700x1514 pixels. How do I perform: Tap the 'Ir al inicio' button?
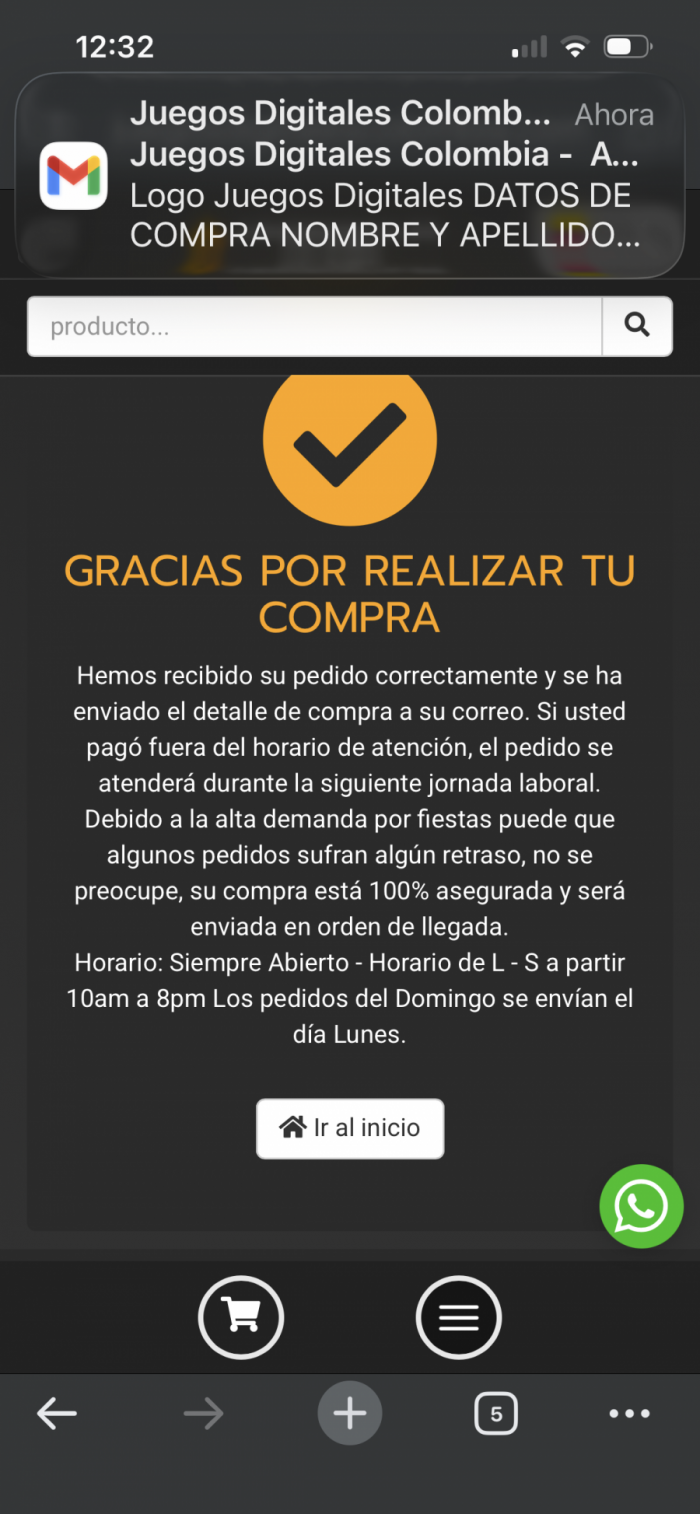tap(350, 1128)
